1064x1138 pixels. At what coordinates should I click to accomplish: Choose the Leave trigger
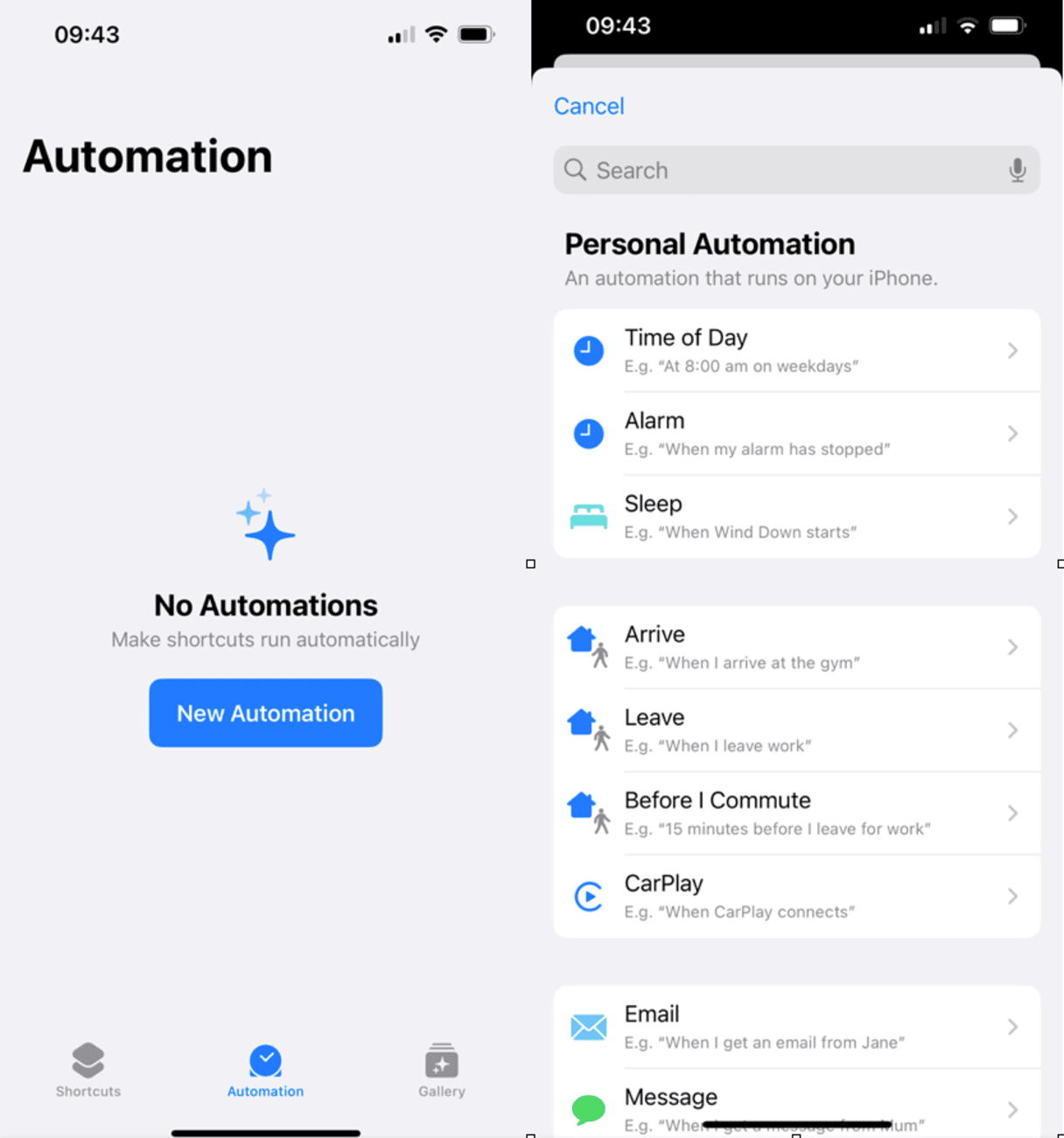pos(796,730)
